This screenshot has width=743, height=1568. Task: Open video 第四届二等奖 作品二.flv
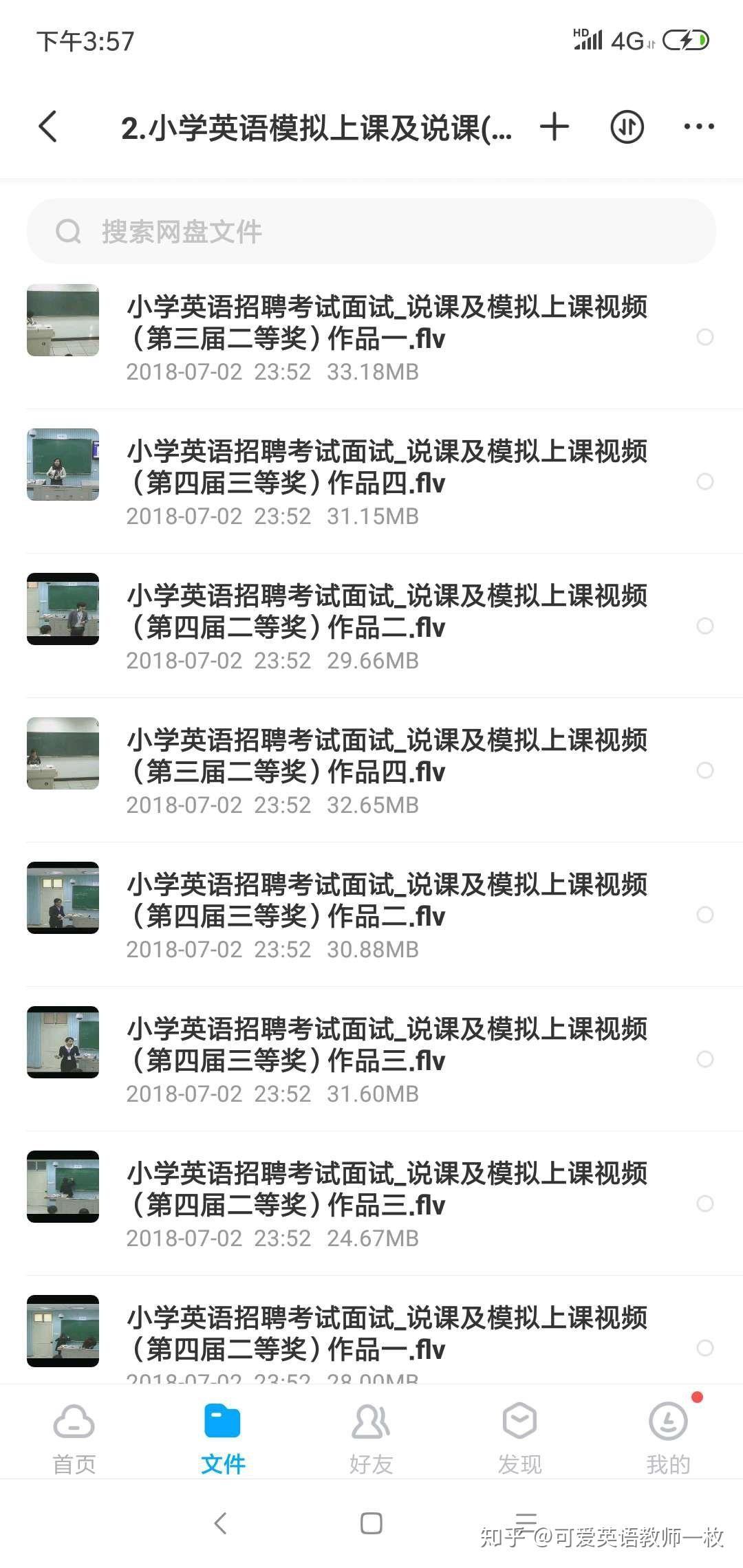pos(371,626)
